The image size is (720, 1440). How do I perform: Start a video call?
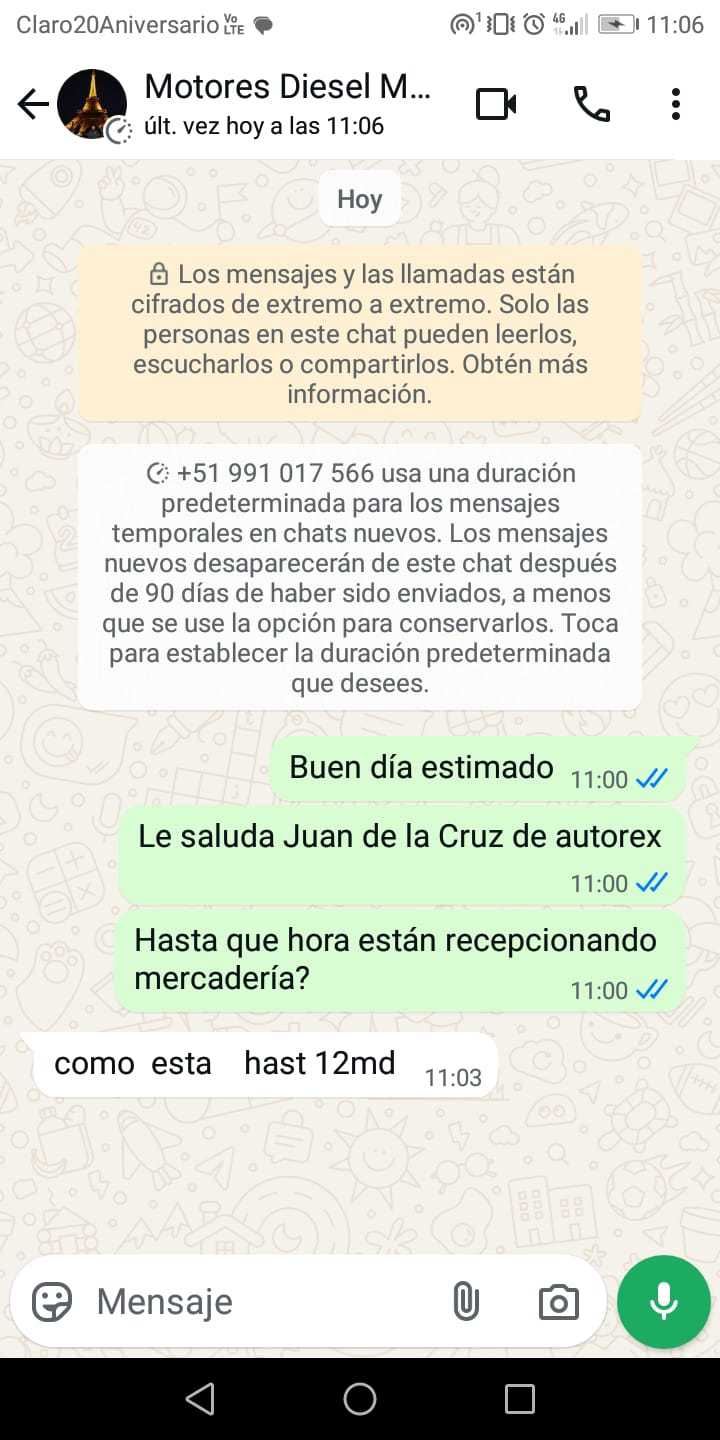pyautogui.click(x=496, y=104)
